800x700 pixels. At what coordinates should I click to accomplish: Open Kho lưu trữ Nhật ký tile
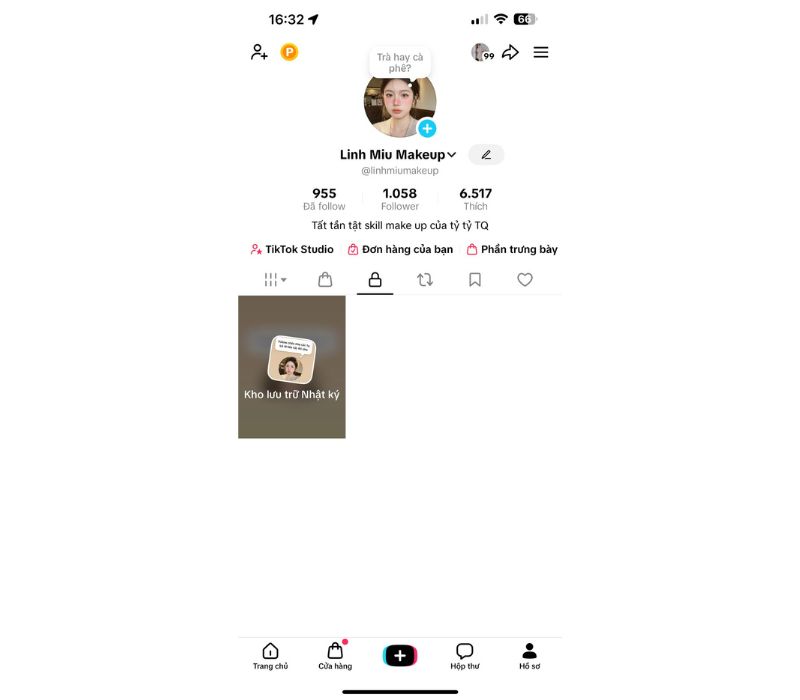(x=292, y=367)
